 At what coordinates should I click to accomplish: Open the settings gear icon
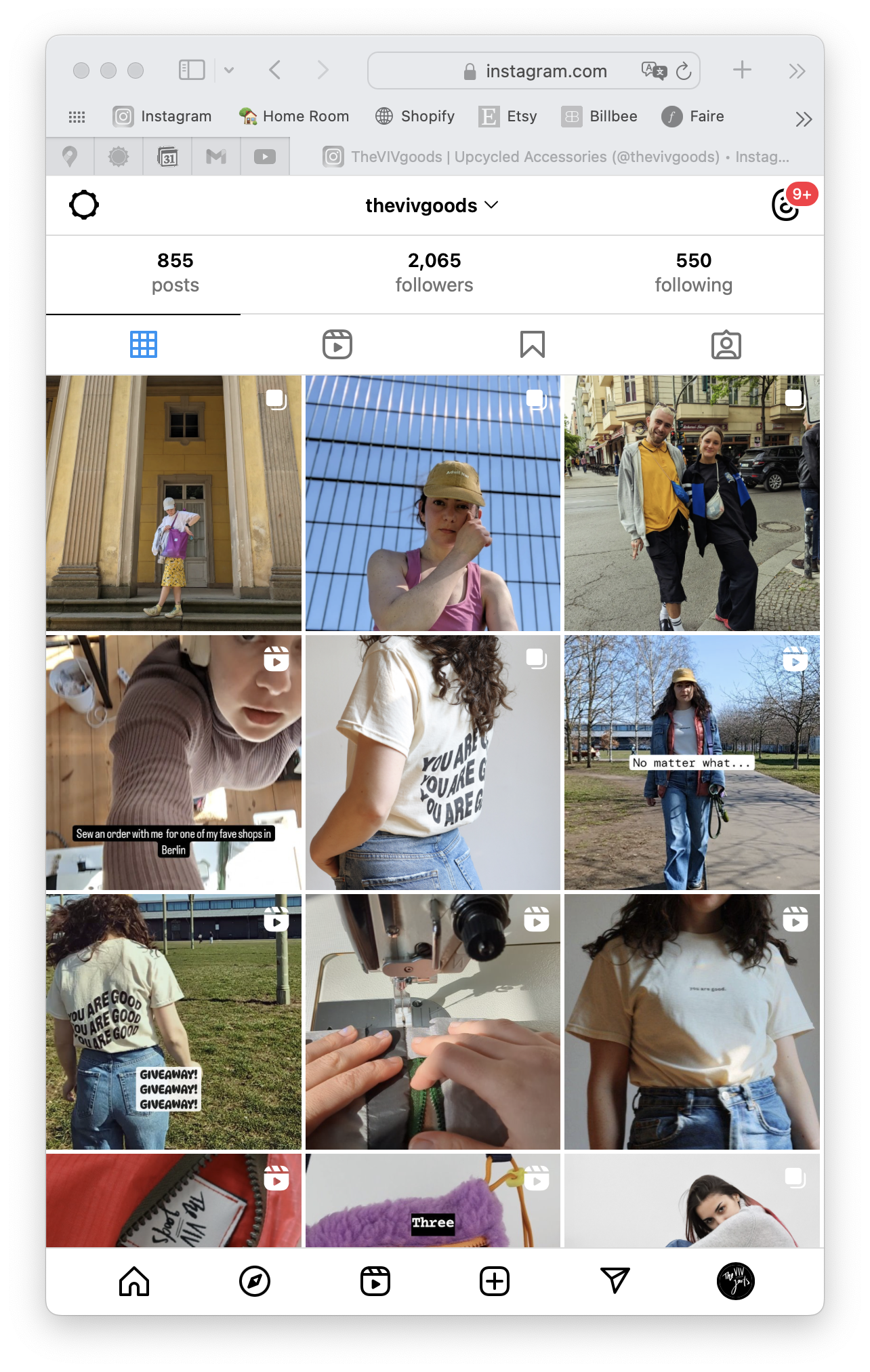84,205
